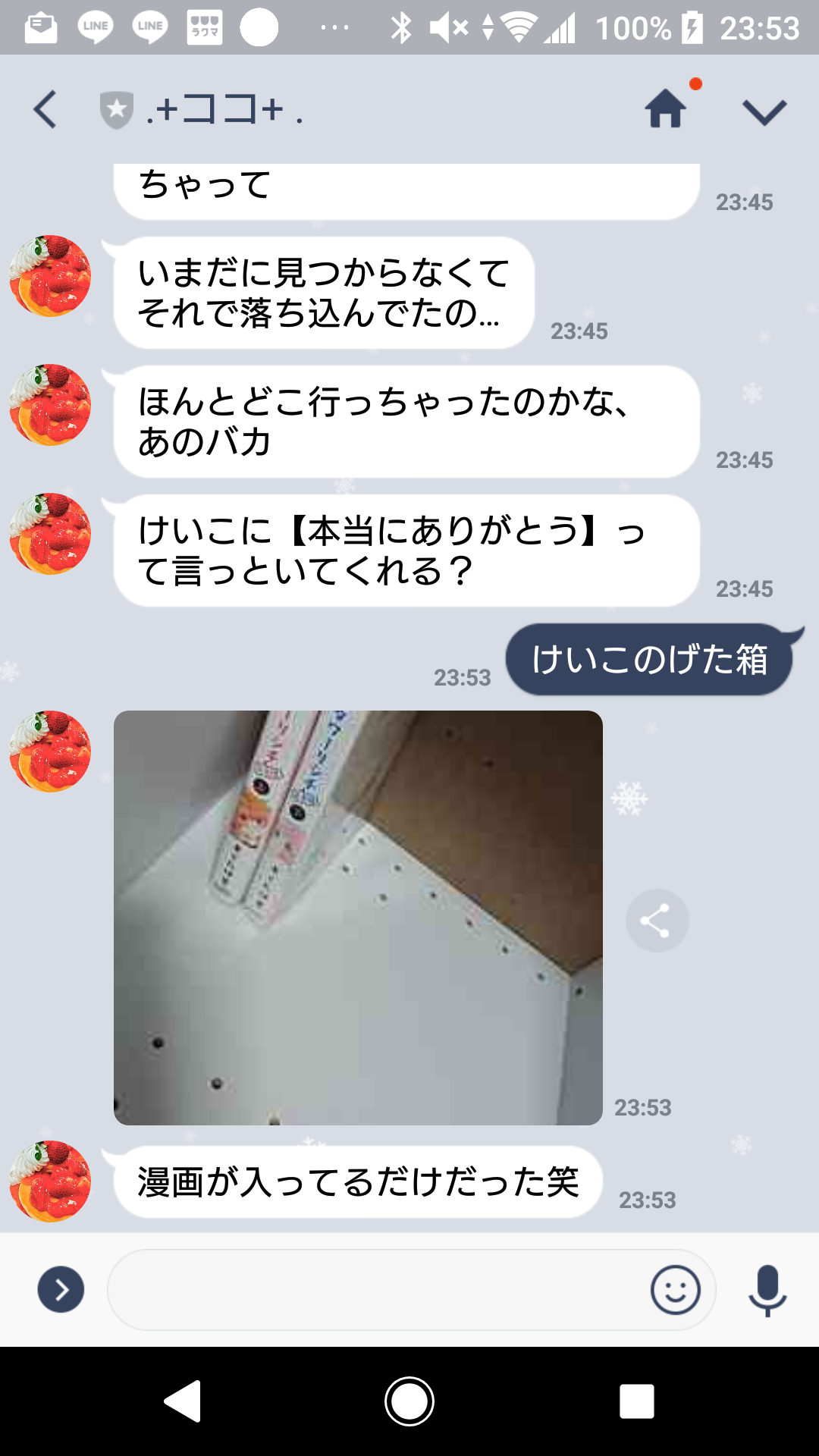819x1456 pixels.
Task: Tap Android system home button
Action: [x=409, y=1401]
